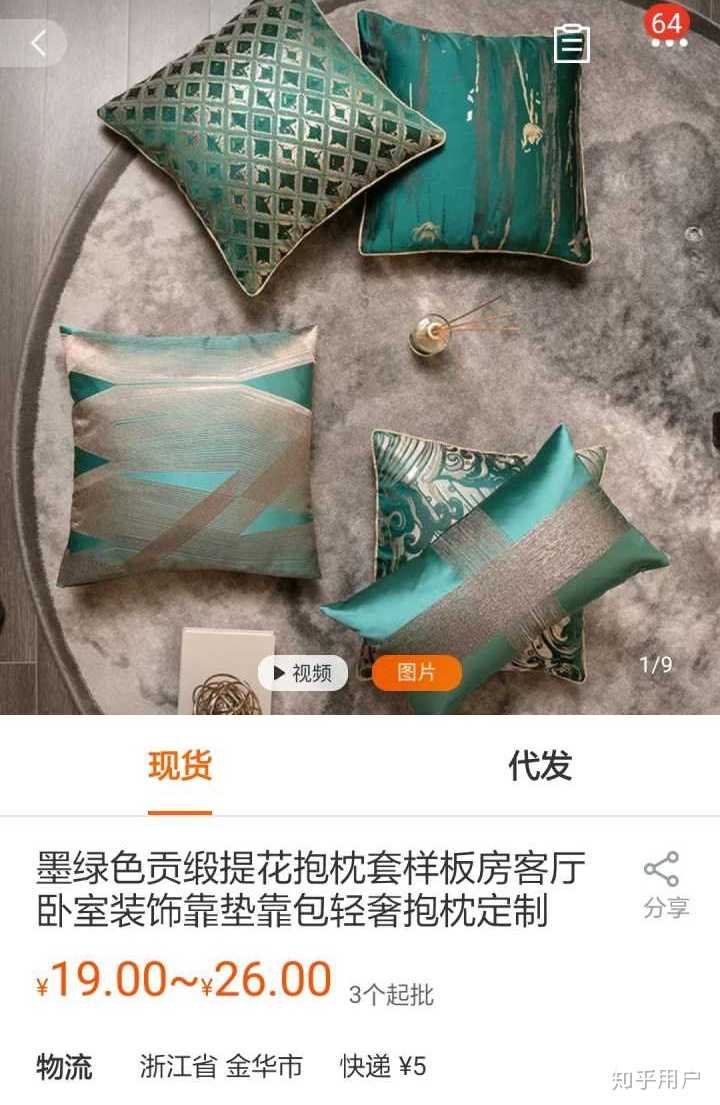The height and width of the screenshot is (1105, 720).
Task: Go back using the top-left arrow
Action: tap(37, 43)
